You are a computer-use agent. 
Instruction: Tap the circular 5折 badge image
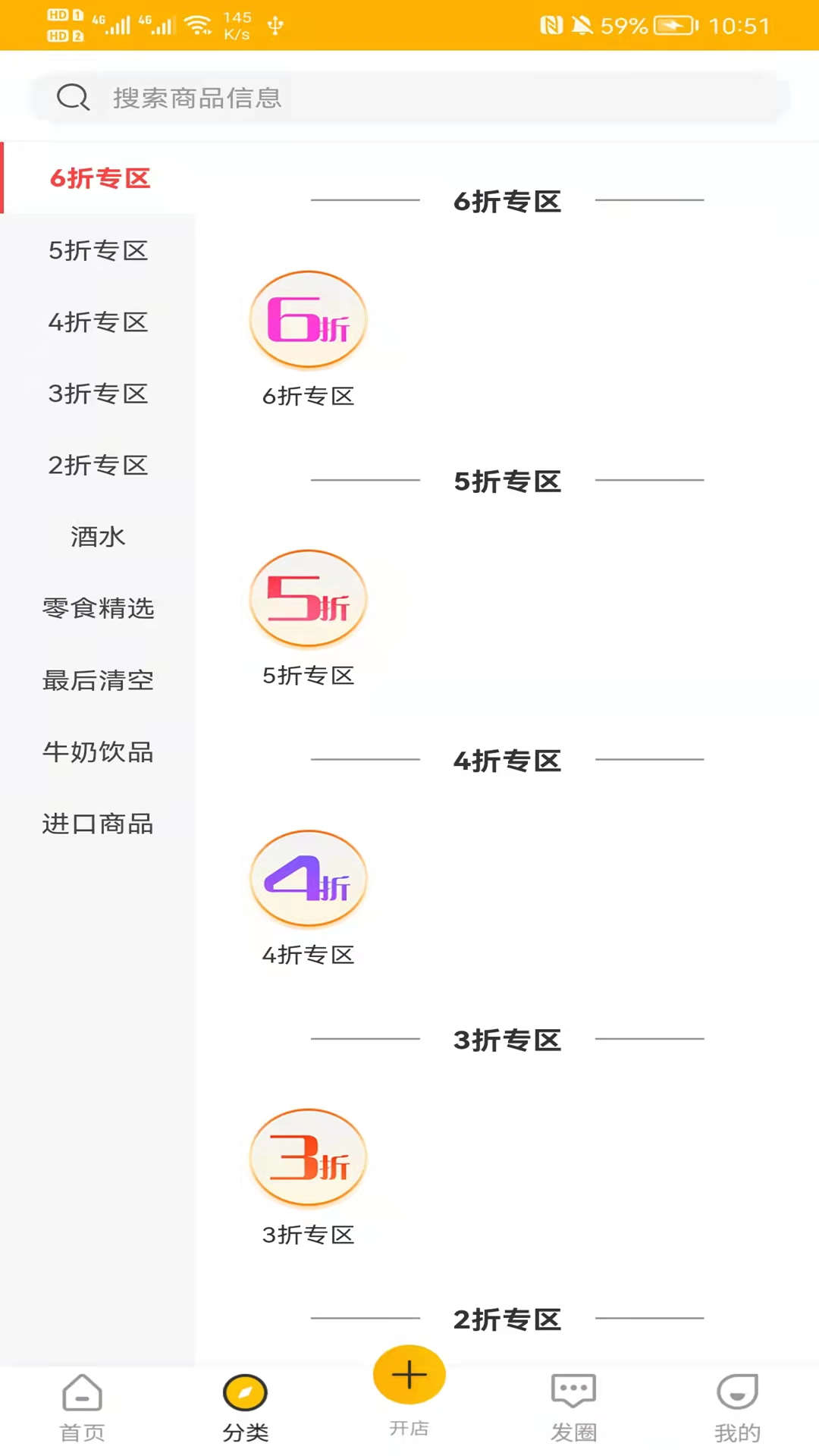[307, 598]
